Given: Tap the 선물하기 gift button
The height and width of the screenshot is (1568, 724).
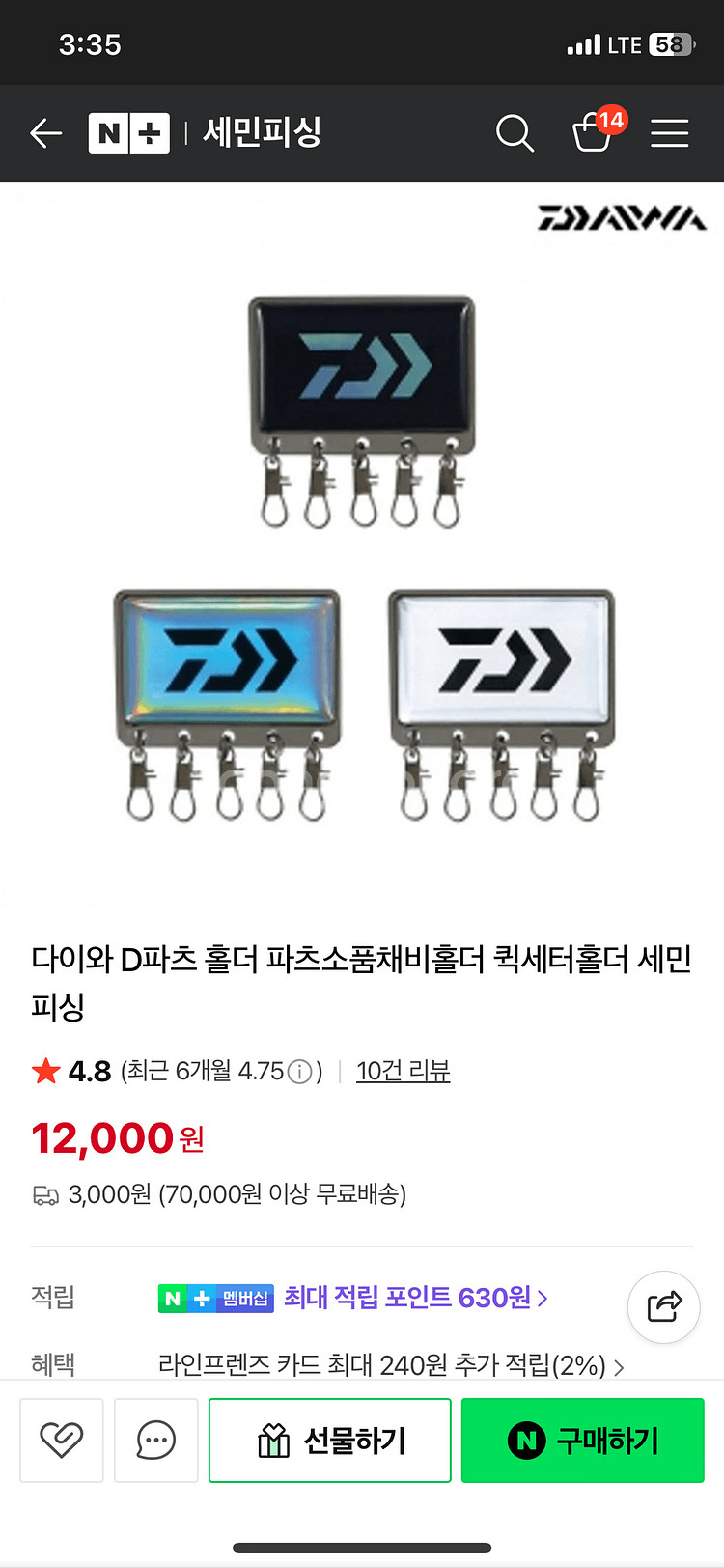Looking at the screenshot, I should tap(329, 1440).
